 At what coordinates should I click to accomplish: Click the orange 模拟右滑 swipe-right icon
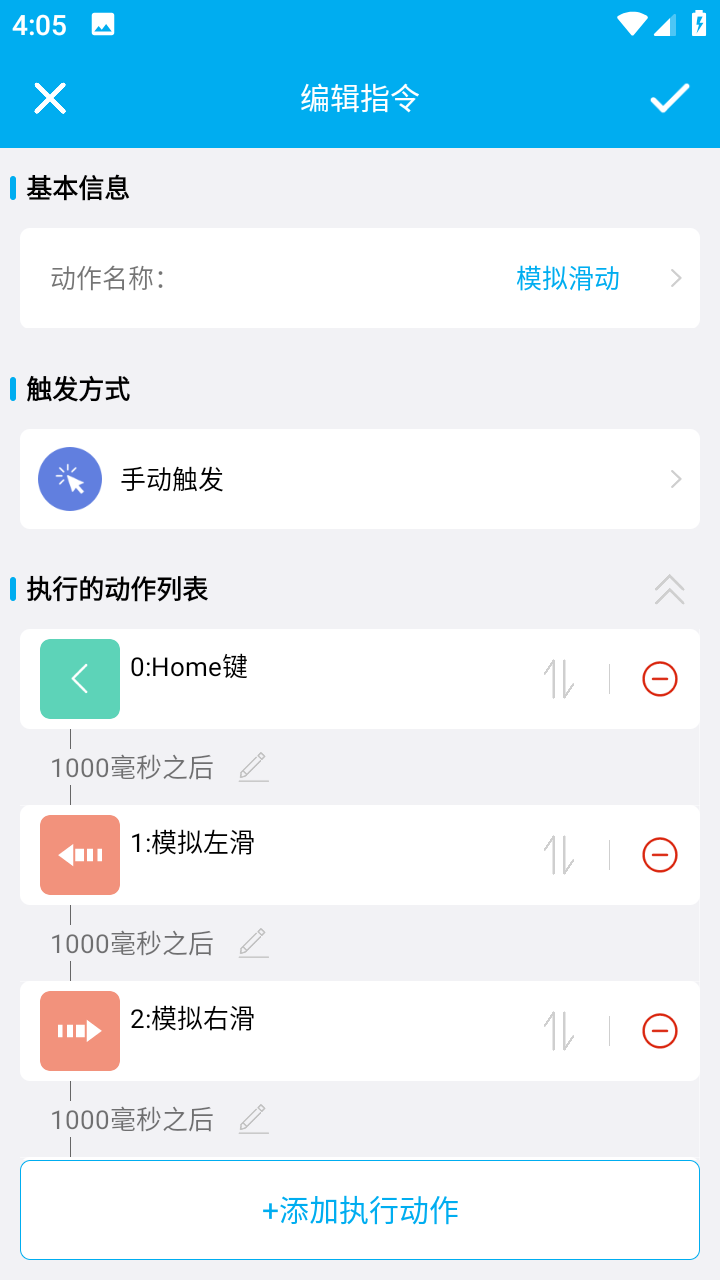(x=79, y=1031)
